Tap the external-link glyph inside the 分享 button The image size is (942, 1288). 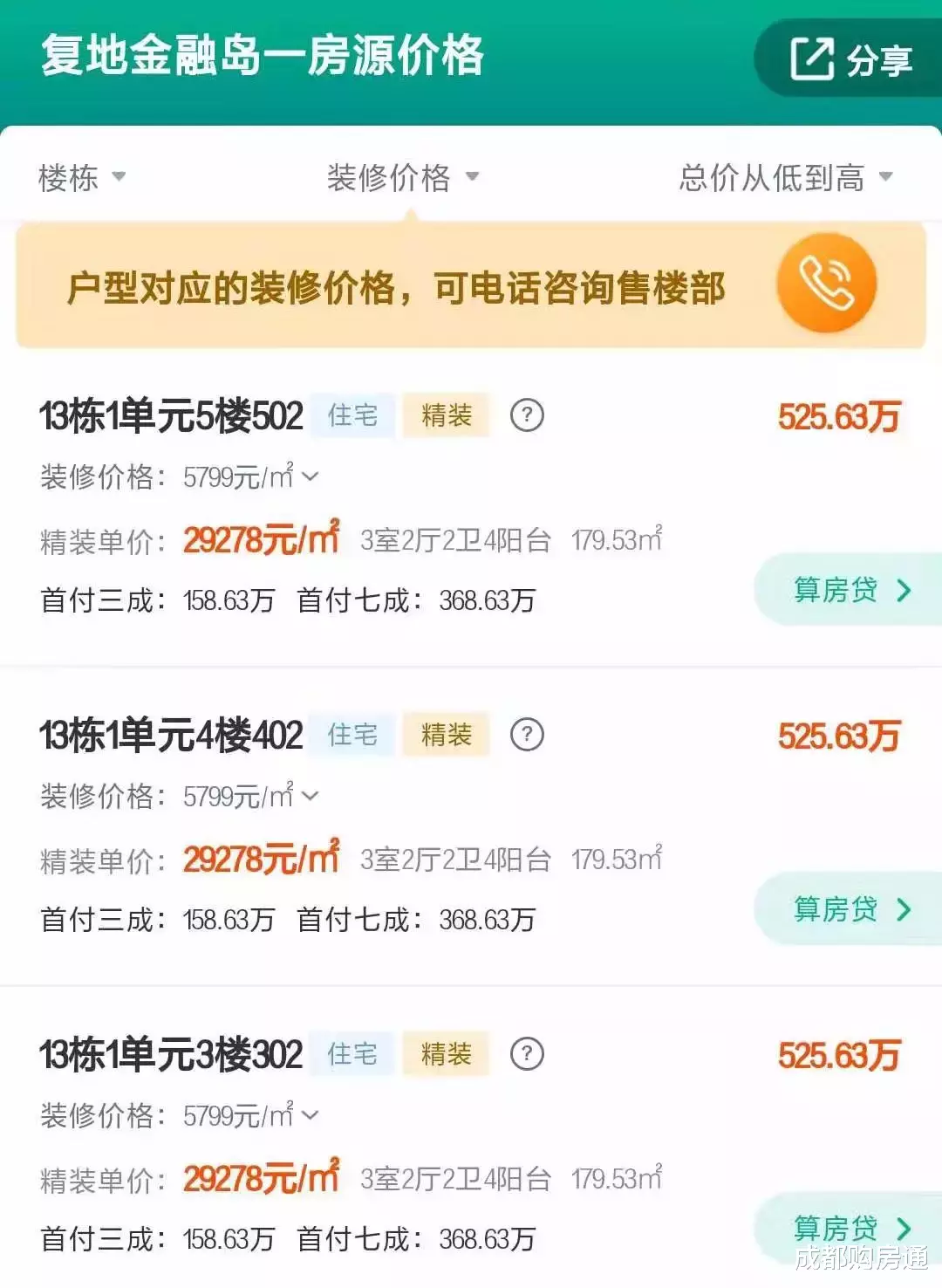pyautogui.click(x=811, y=59)
